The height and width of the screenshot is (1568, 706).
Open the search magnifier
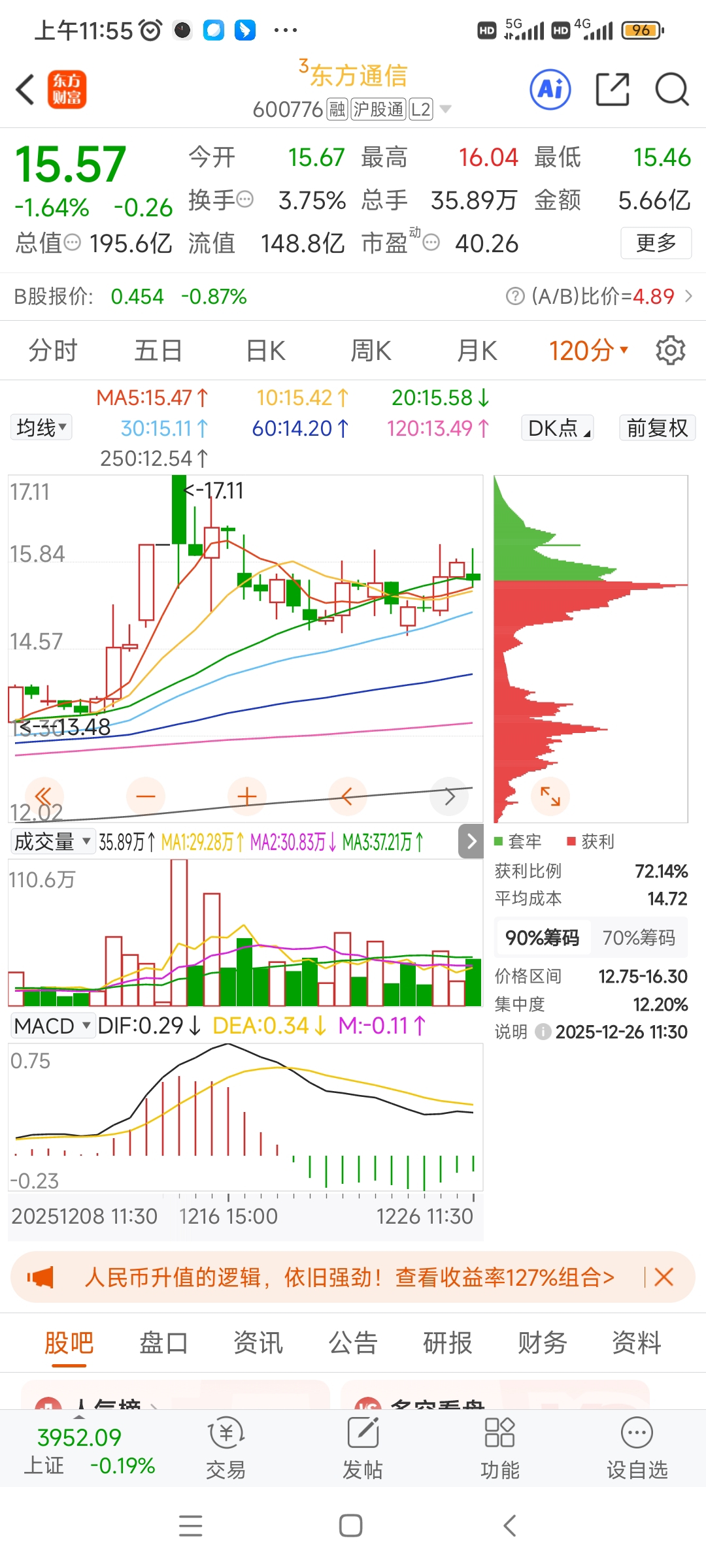click(x=672, y=90)
